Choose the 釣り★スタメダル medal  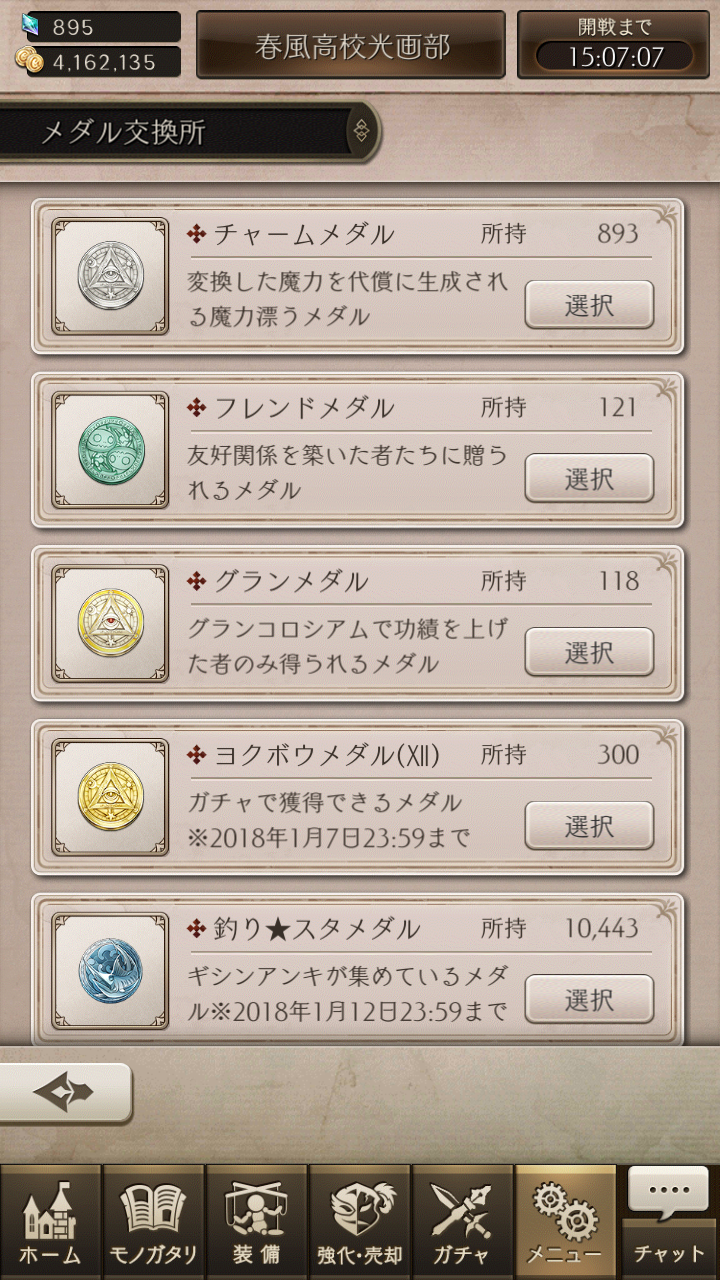[x=589, y=999]
